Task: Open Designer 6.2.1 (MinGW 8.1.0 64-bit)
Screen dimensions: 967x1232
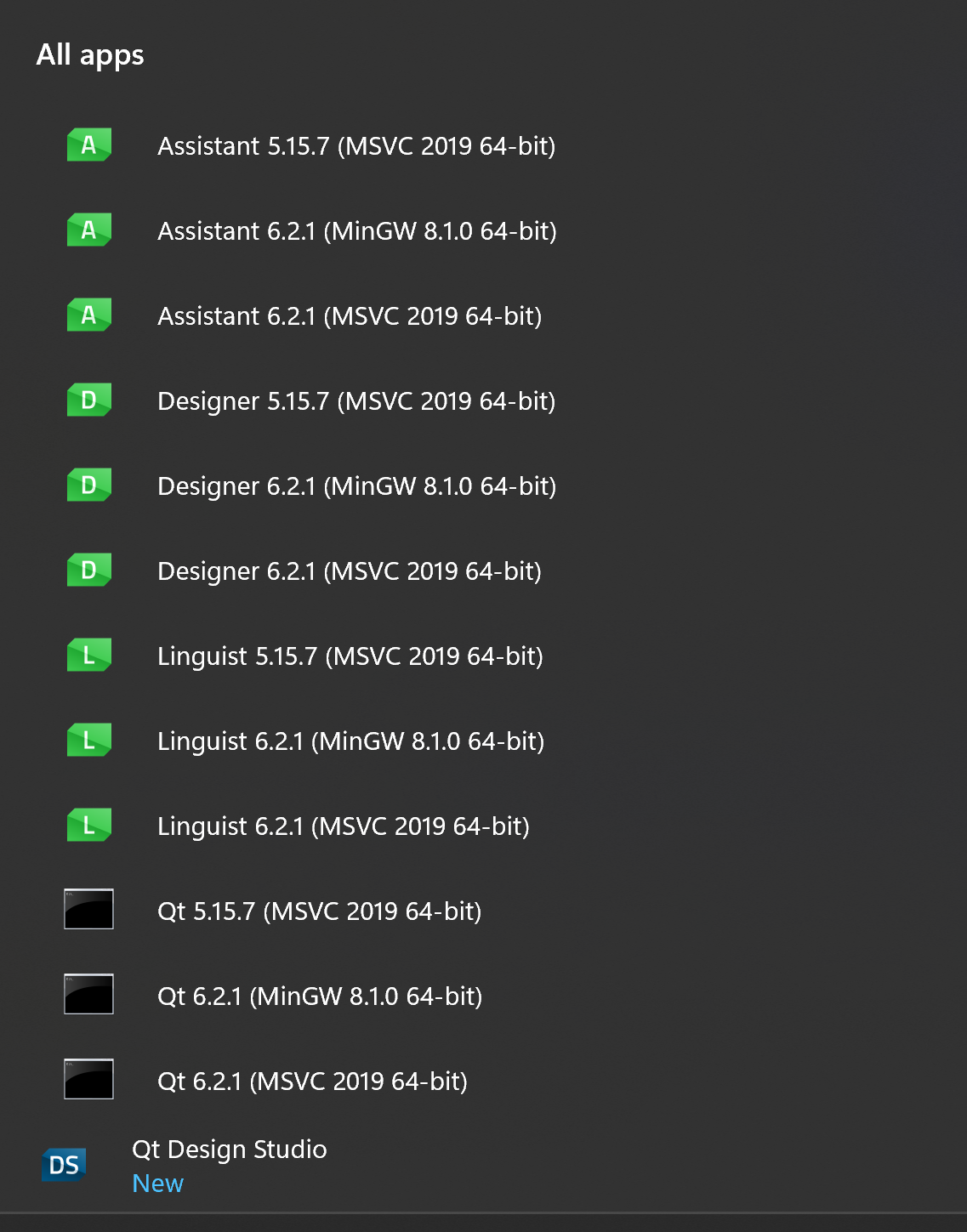Action: tap(356, 486)
